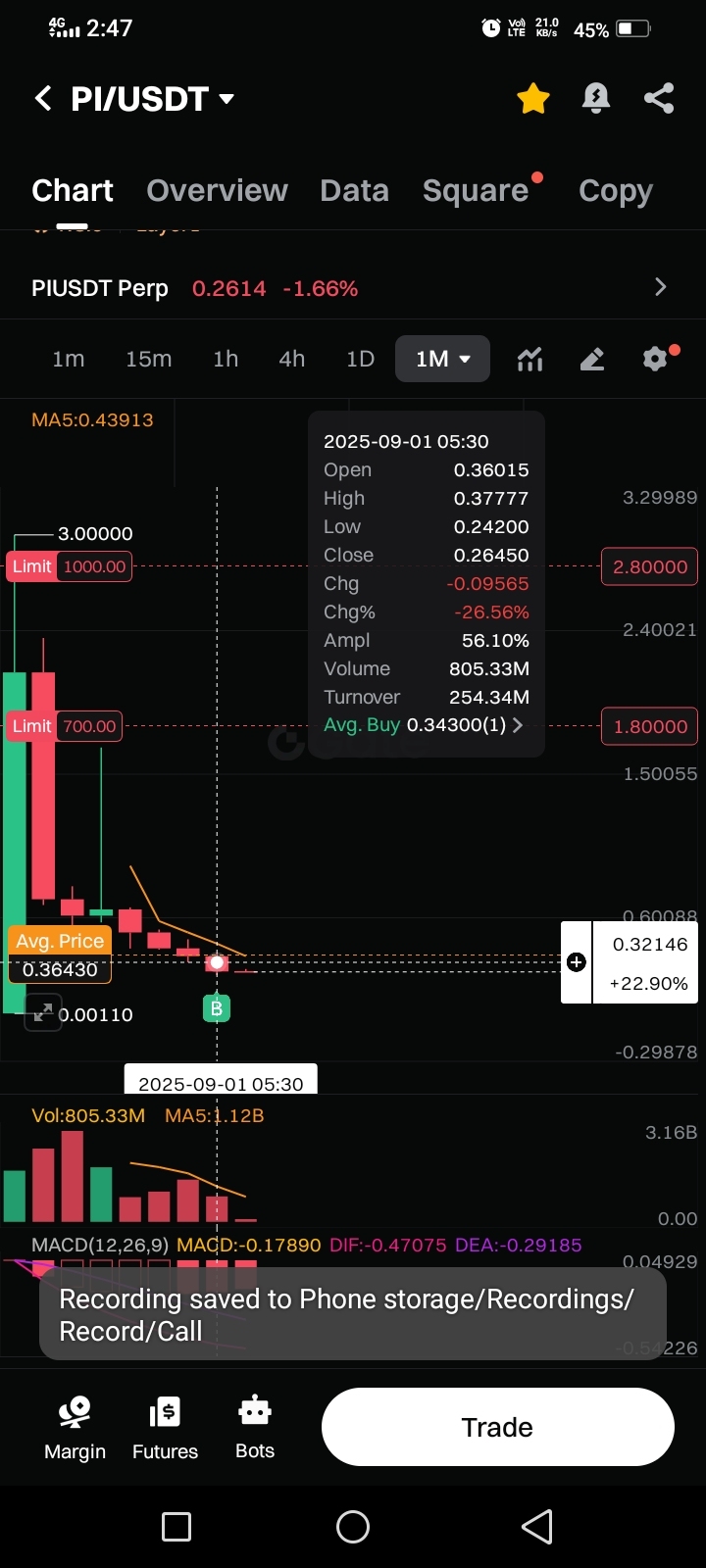Go back from PI/USDT page
Screen dimensions: 706x1568
[43, 98]
